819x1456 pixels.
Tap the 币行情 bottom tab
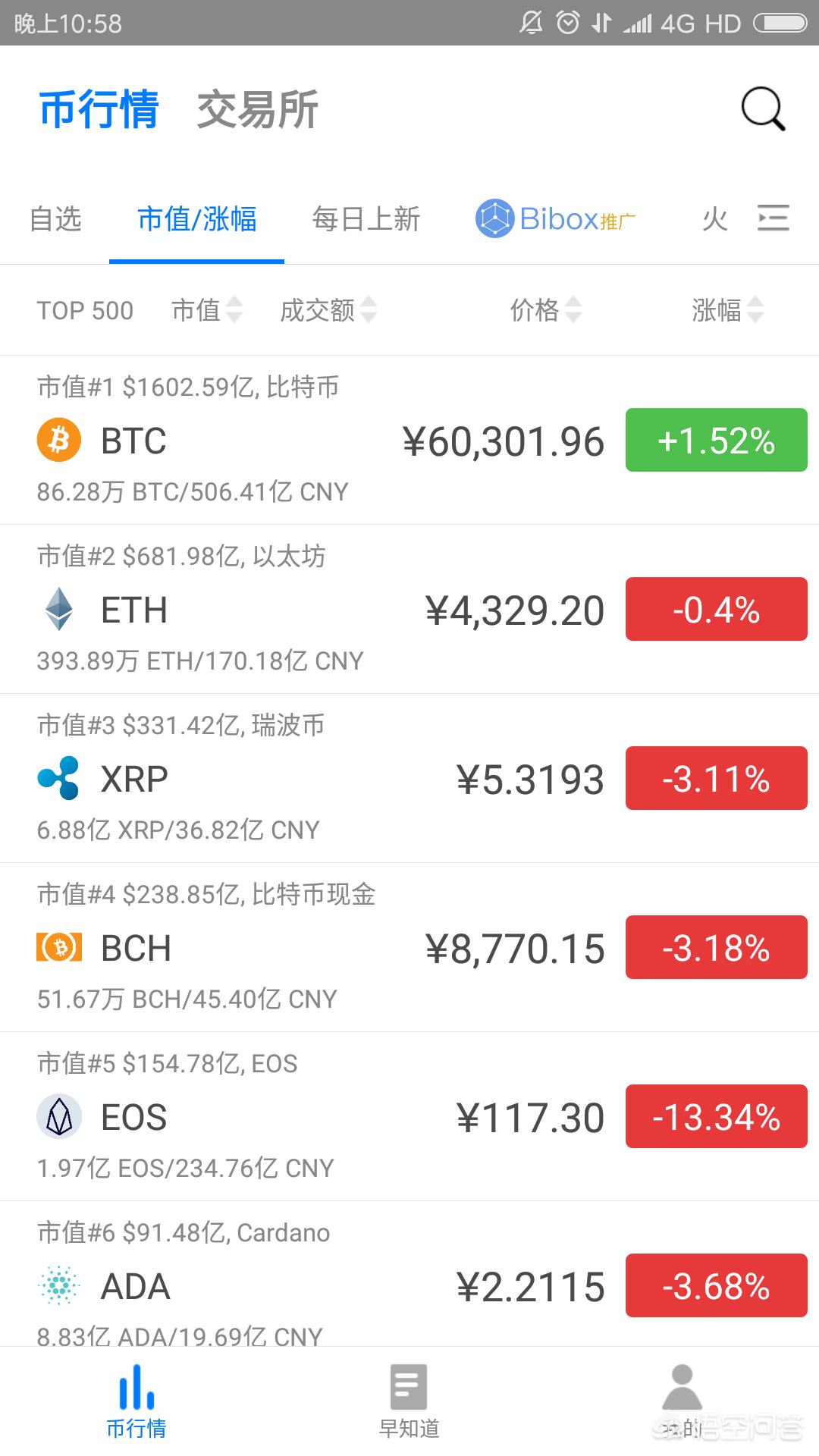136,1401
